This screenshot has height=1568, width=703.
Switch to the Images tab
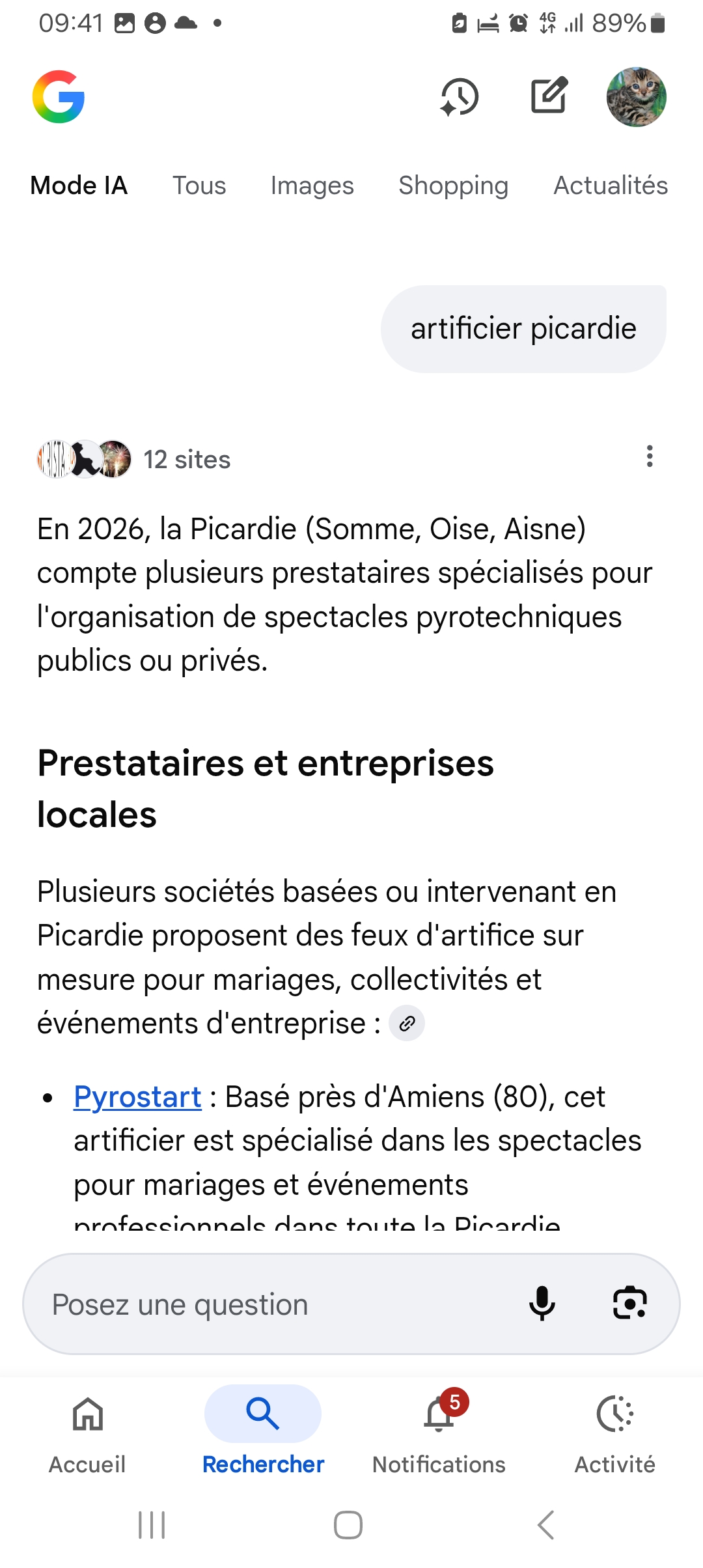pyautogui.click(x=312, y=186)
